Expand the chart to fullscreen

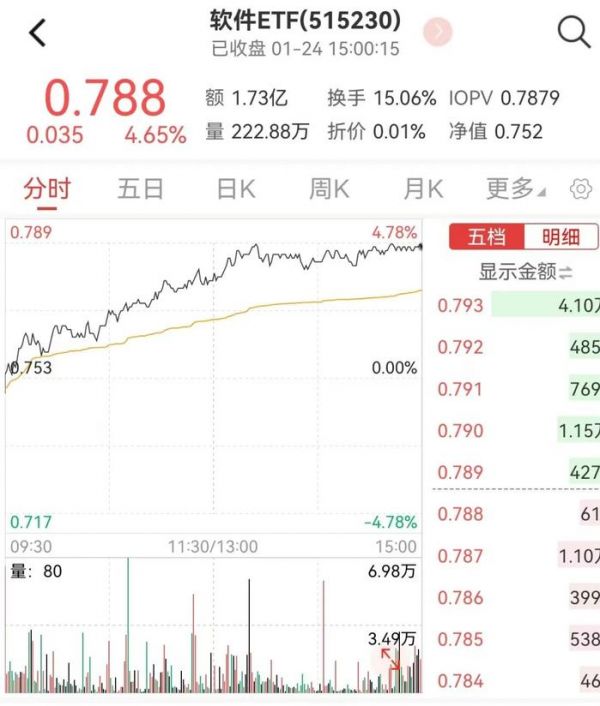tap(388, 658)
